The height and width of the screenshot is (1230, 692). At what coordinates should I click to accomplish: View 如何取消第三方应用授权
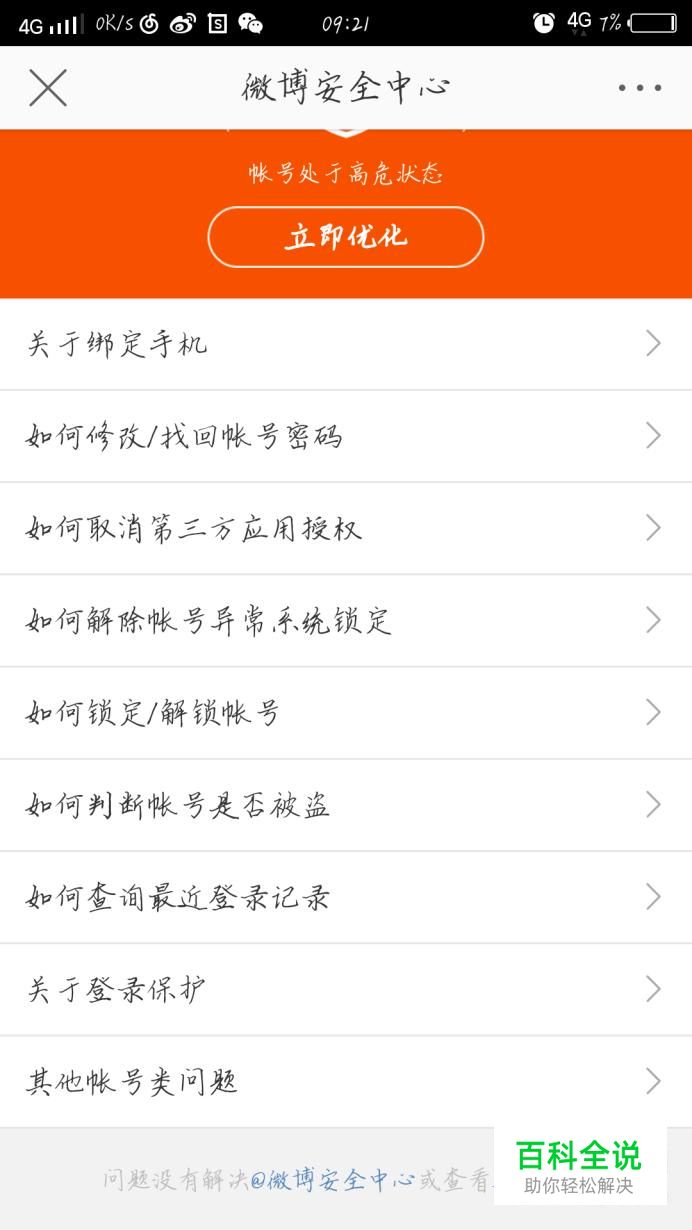346,528
